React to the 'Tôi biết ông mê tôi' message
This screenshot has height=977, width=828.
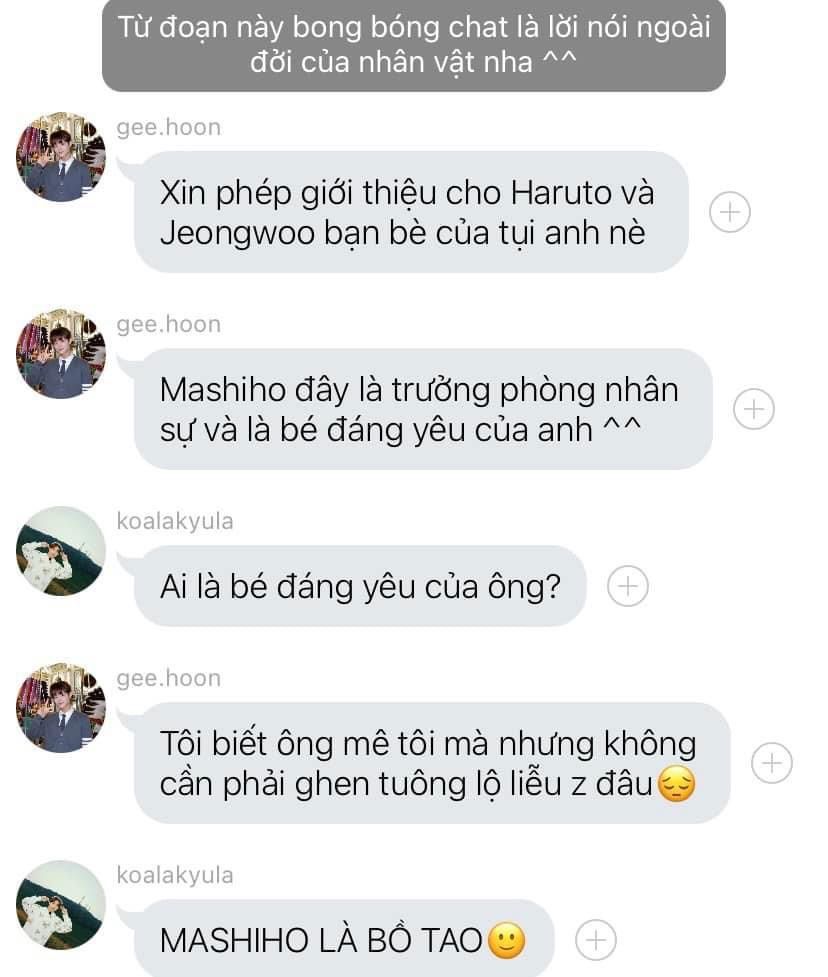772,763
